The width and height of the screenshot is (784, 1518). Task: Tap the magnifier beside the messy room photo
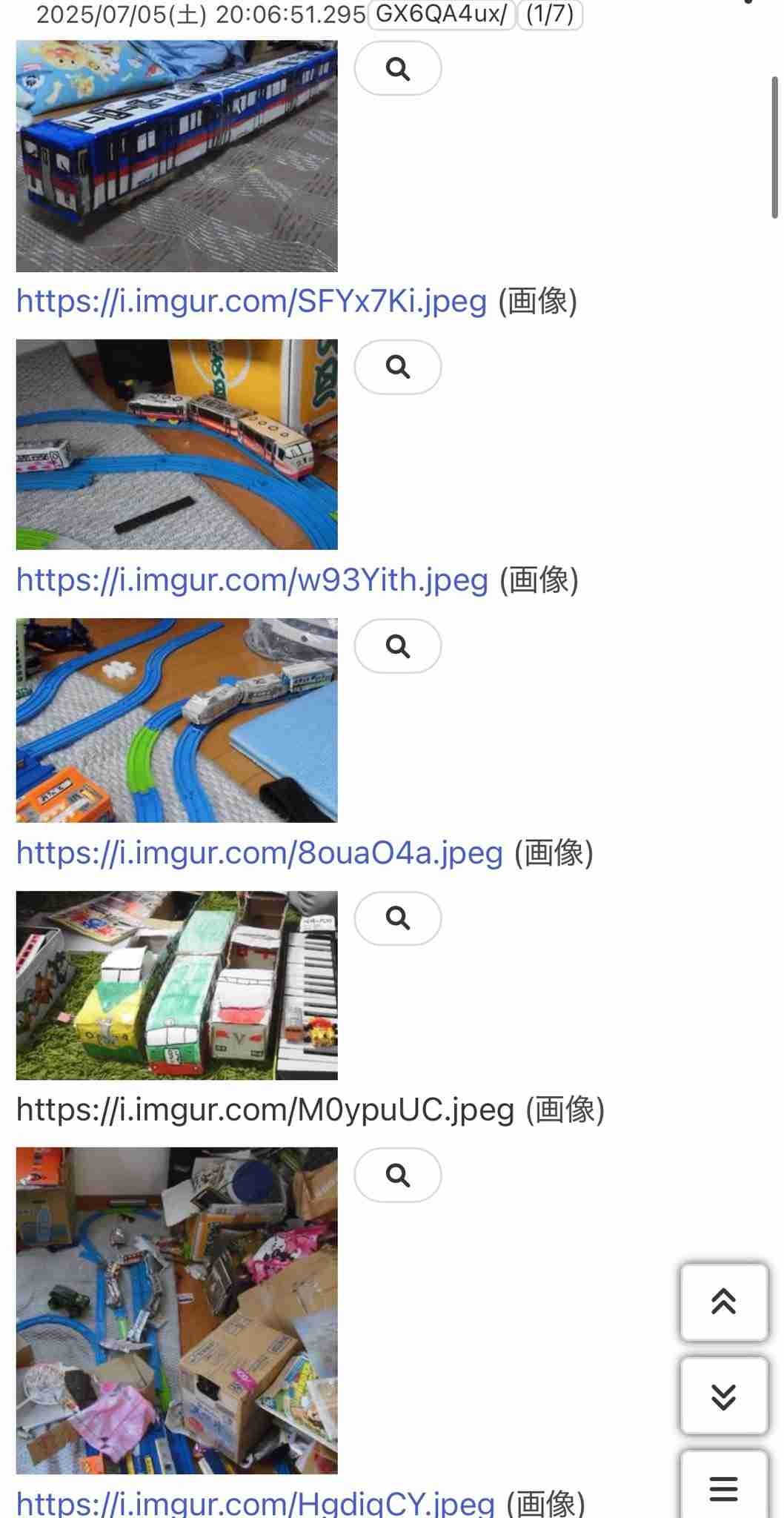[398, 1175]
